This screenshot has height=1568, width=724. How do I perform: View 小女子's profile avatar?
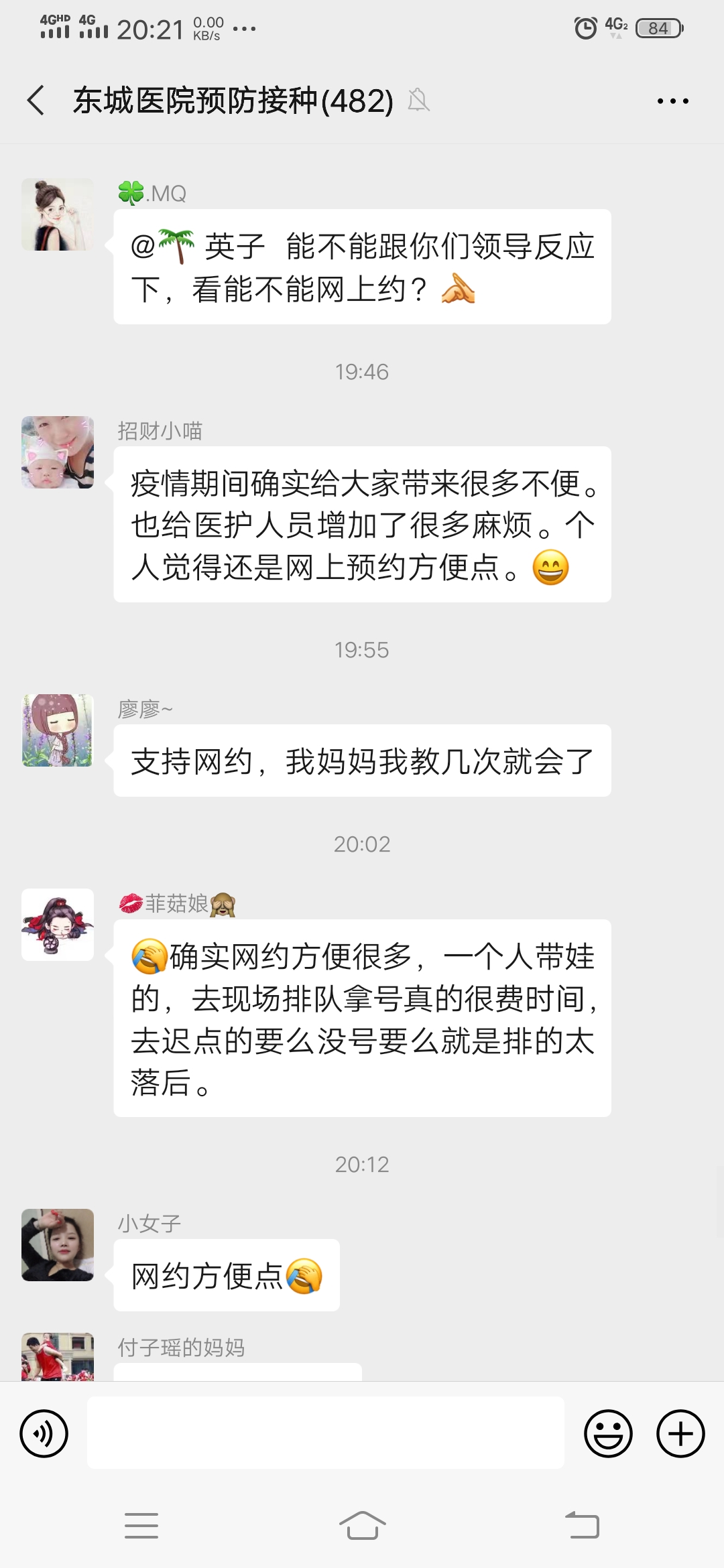pos(58,1245)
